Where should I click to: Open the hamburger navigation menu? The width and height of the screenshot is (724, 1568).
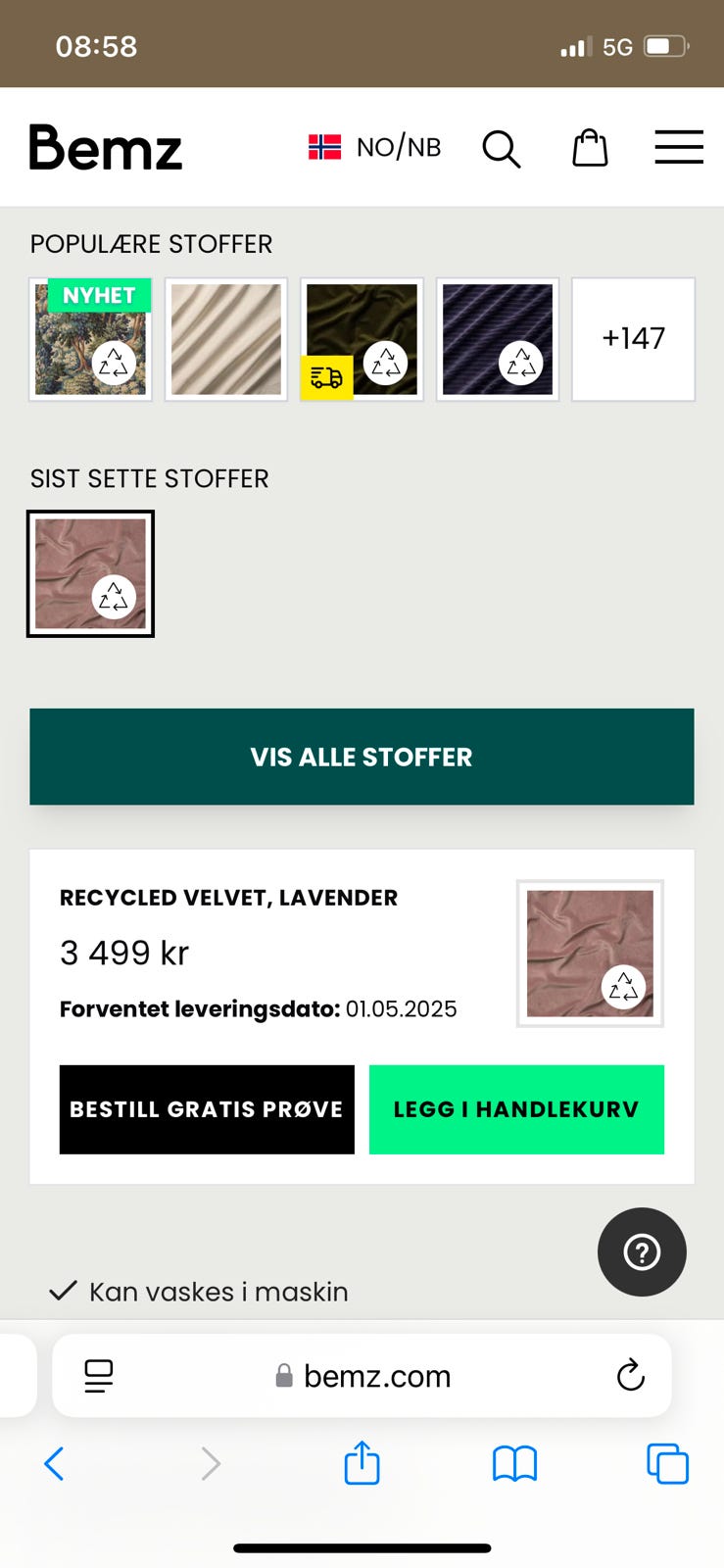[x=678, y=147]
